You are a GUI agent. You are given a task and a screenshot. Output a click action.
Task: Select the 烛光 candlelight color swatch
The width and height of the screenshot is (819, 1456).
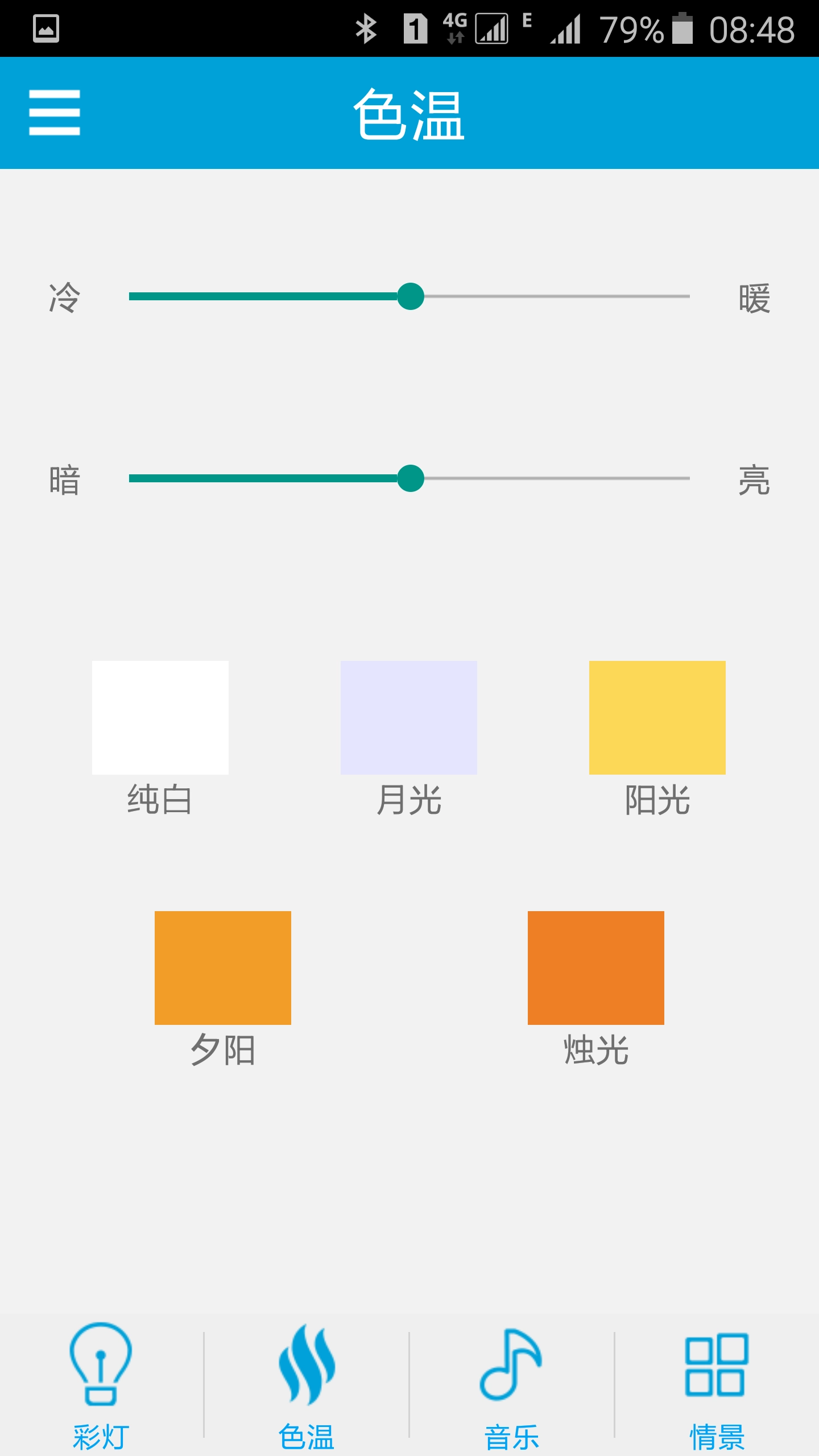tap(595, 967)
